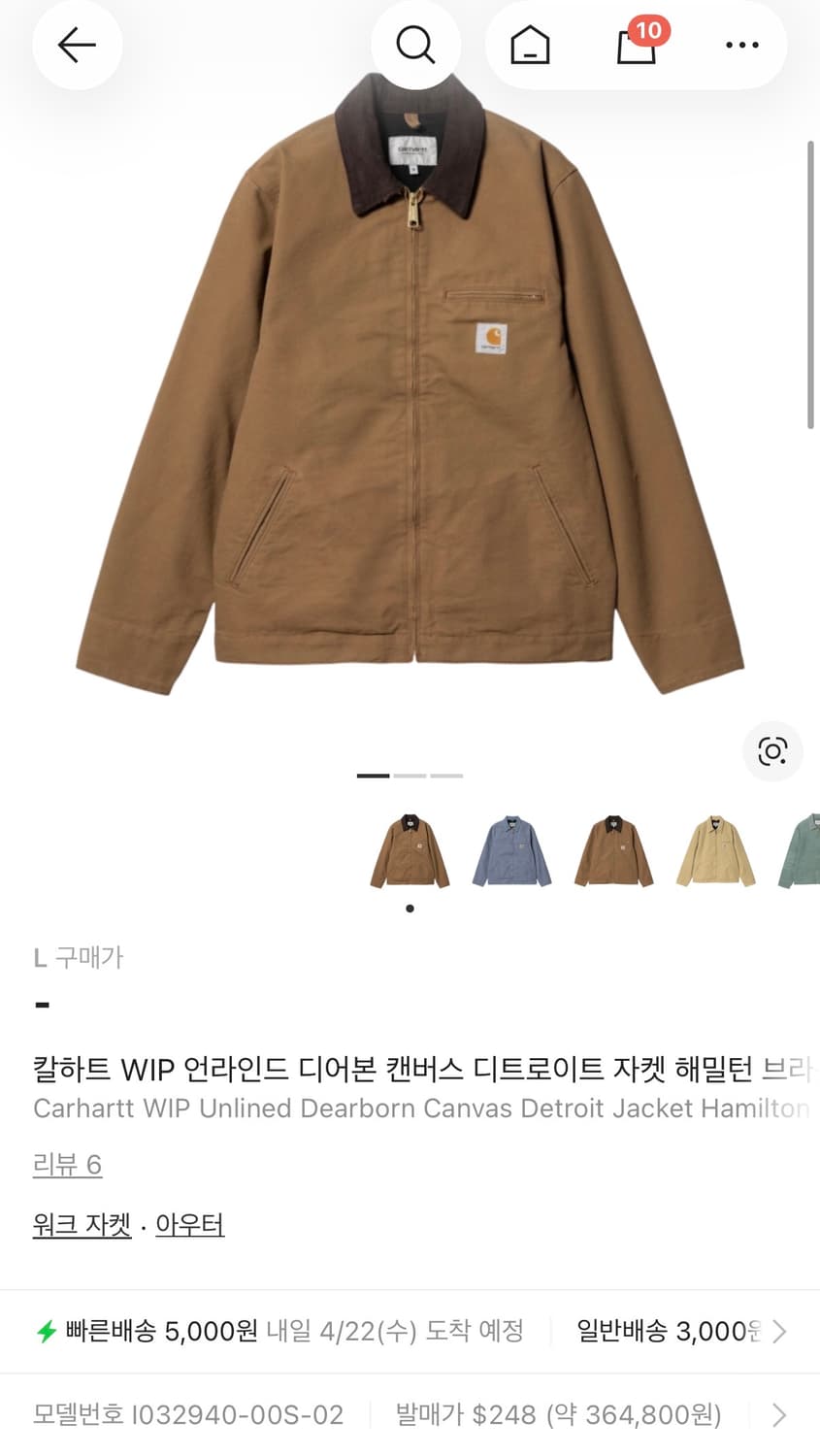Select the blue jacket color variant
Screen dimensions: 820x1456
(511, 849)
